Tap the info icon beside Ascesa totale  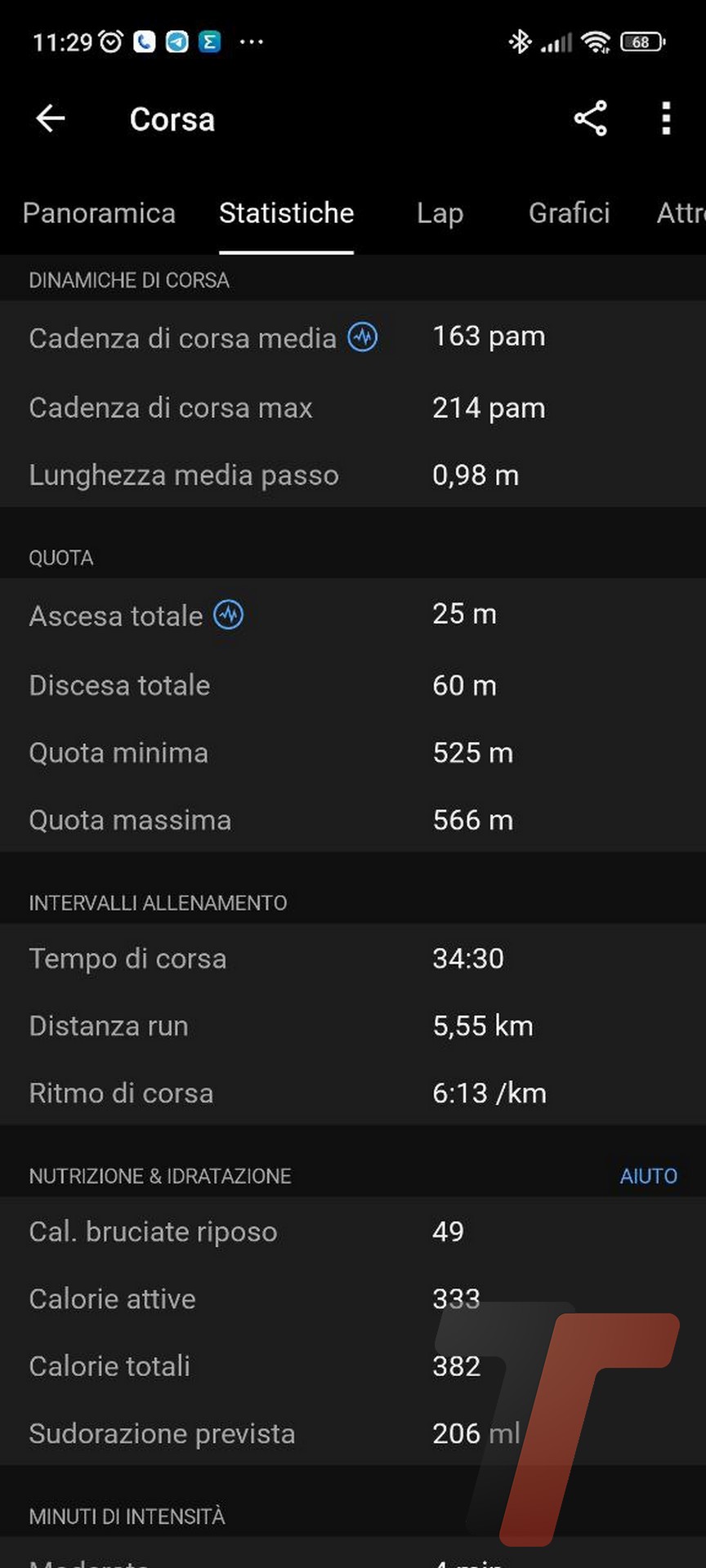[x=229, y=614]
